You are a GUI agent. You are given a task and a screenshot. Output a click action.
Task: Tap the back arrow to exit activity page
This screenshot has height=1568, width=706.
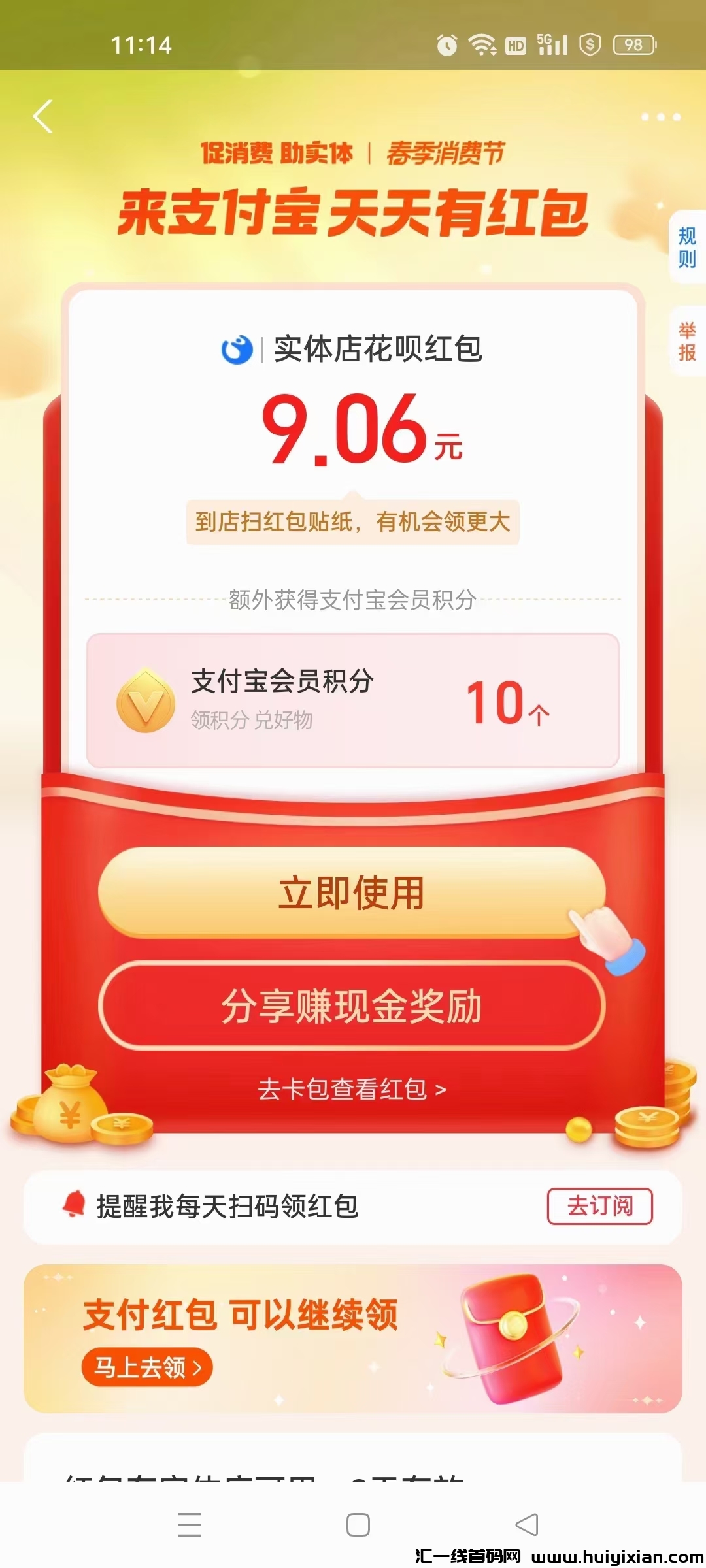[x=41, y=116]
